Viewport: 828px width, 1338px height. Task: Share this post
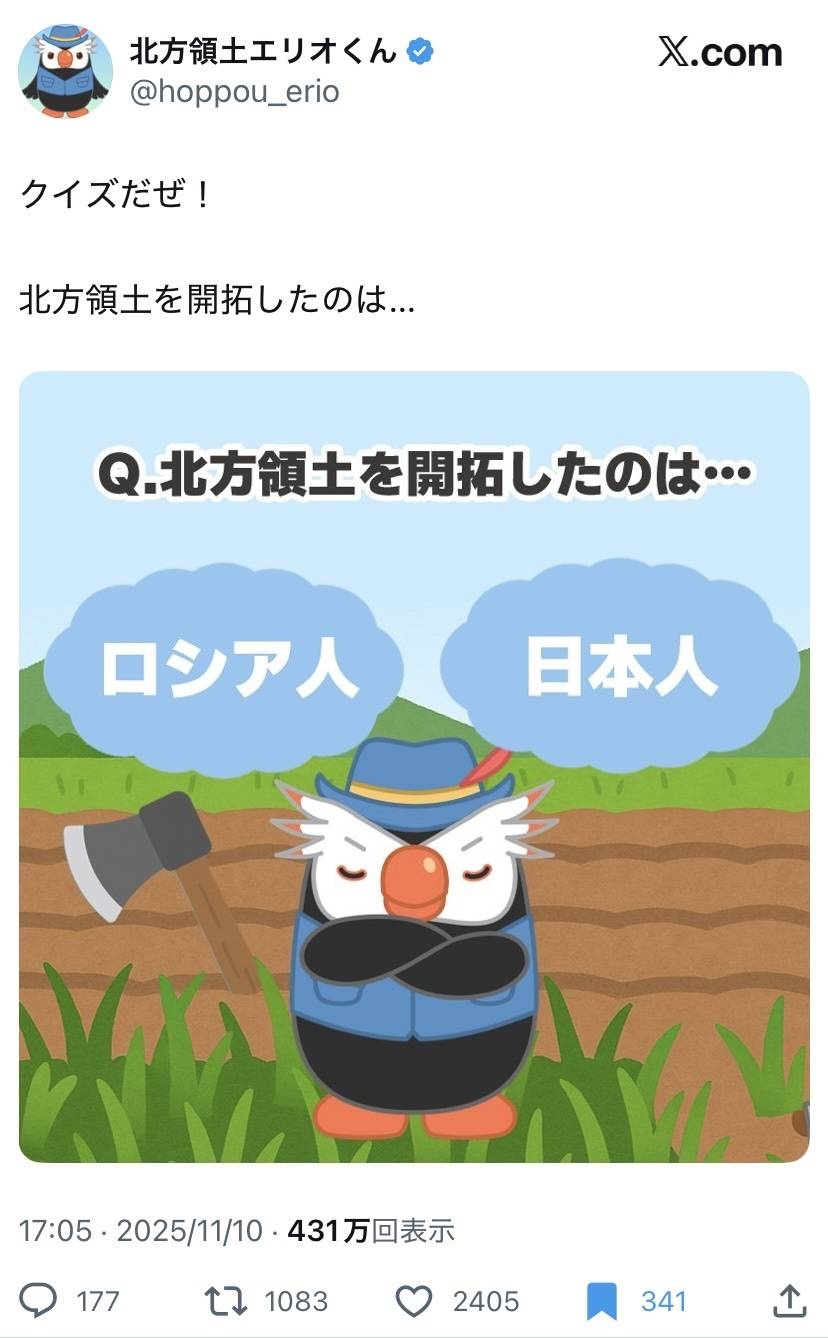(790, 1300)
